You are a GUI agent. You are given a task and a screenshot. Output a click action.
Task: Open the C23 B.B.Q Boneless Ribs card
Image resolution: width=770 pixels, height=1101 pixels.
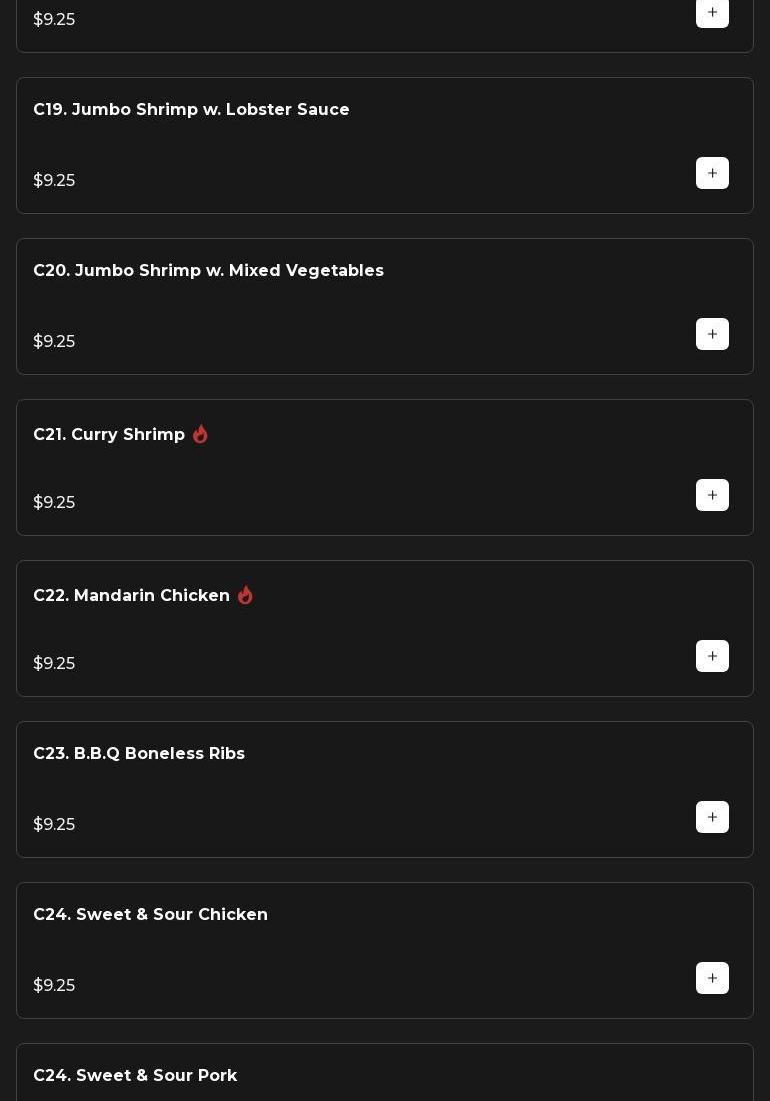click(139, 754)
